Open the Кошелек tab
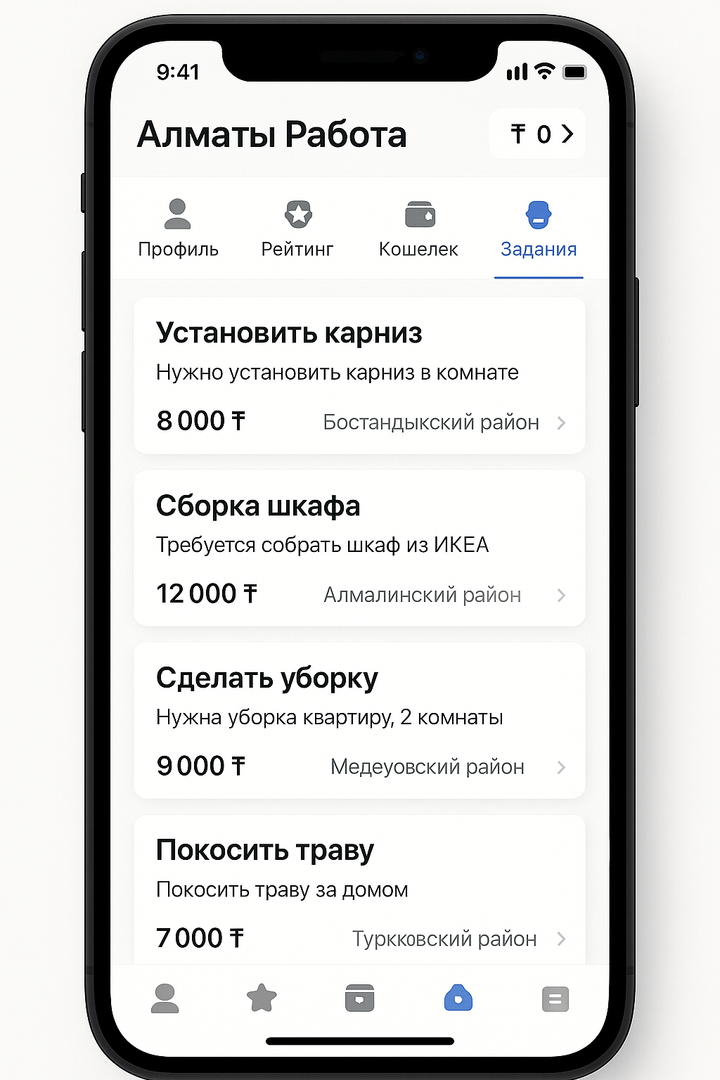 point(418,229)
